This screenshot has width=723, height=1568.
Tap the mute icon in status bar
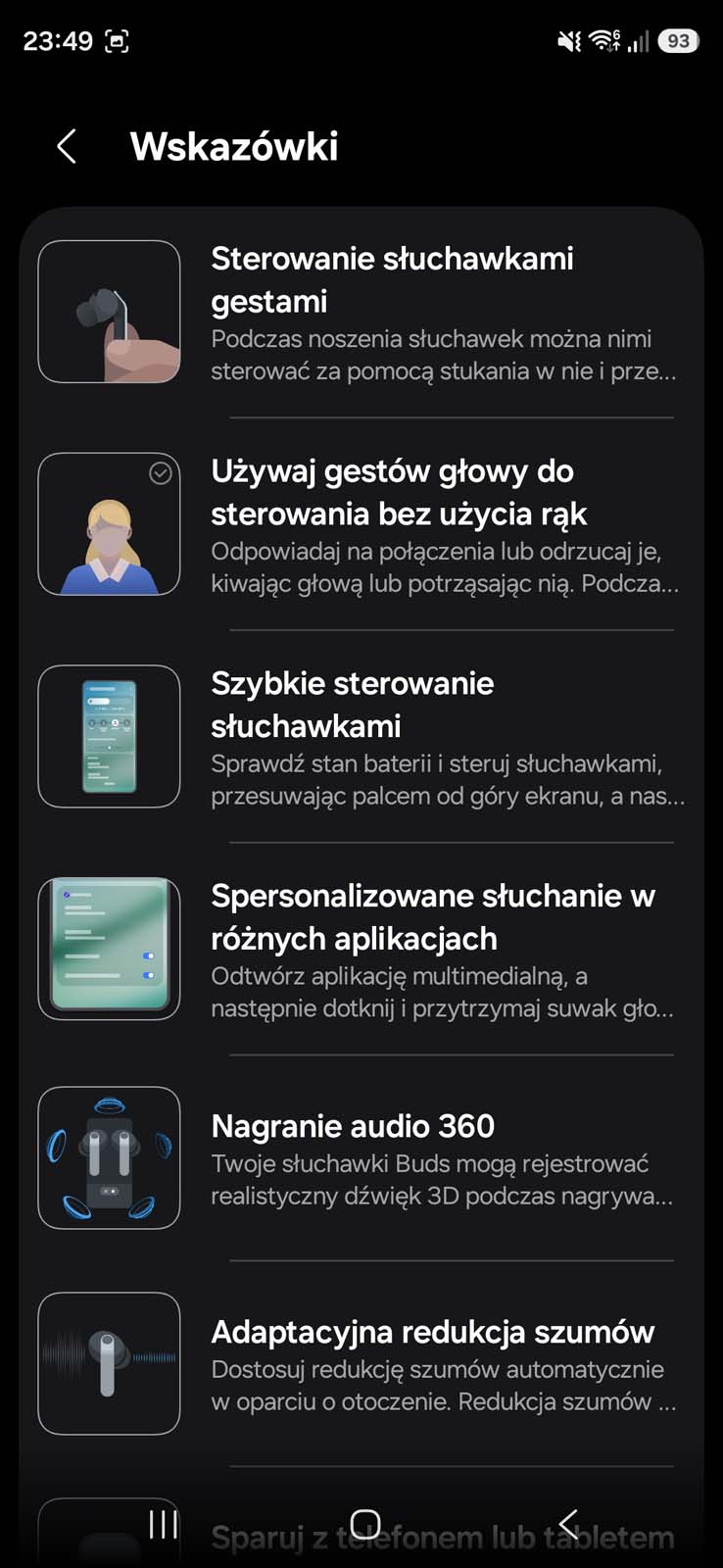pyautogui.click(x=566, y=41)
